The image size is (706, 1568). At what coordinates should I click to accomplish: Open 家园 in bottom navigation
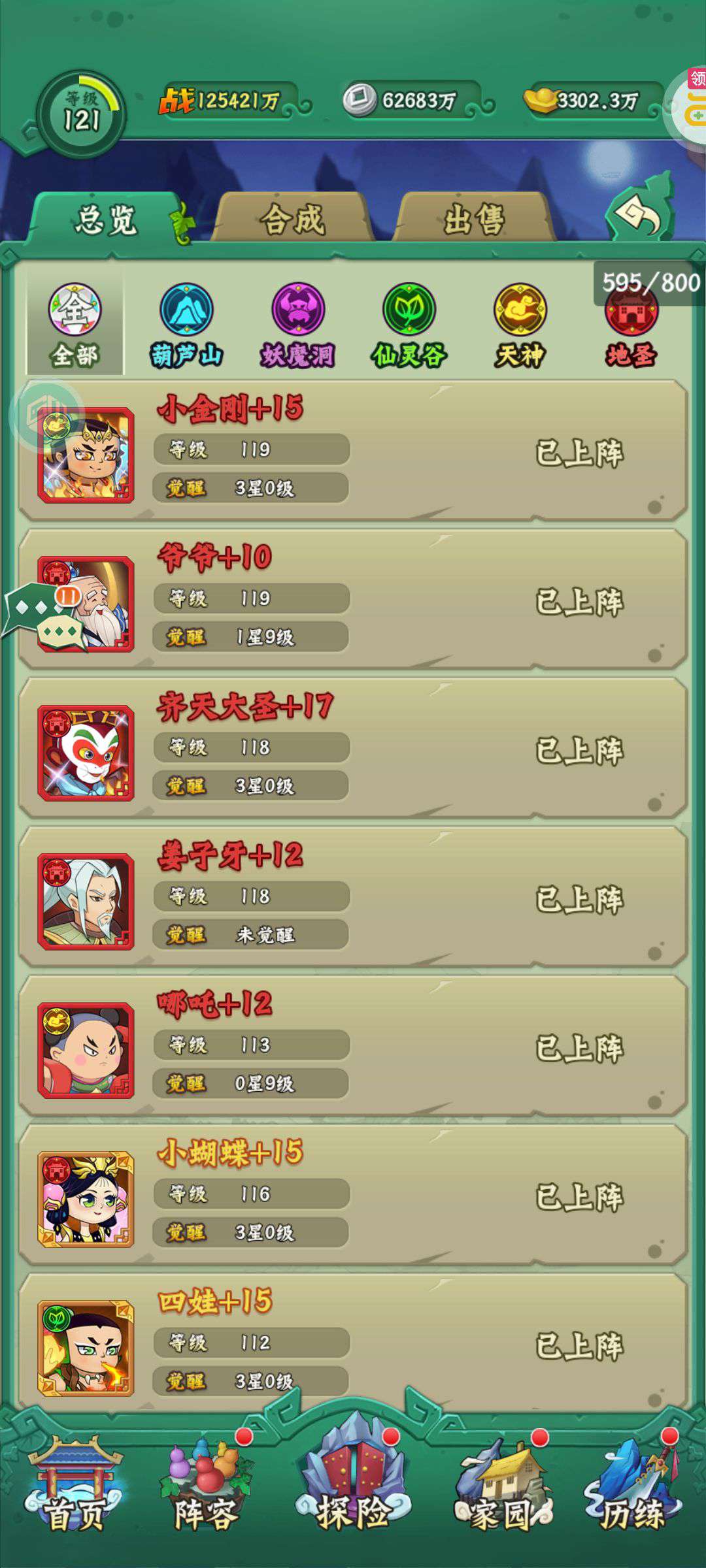point(502,1486)
